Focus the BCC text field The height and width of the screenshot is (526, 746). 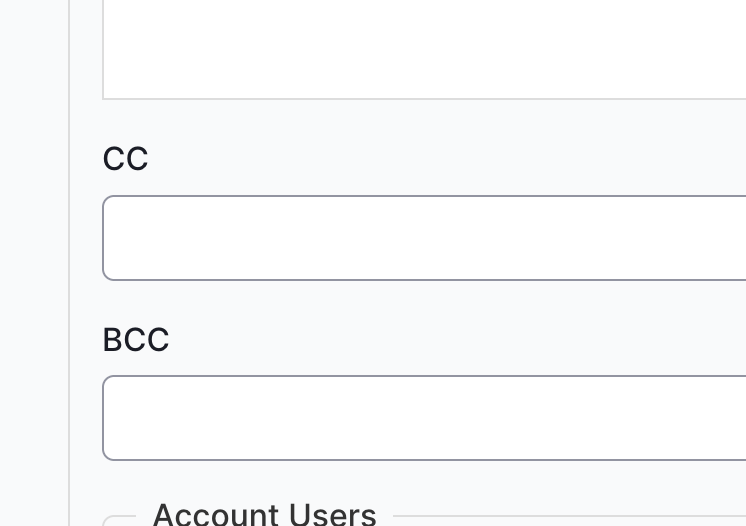tap(424, 418)
